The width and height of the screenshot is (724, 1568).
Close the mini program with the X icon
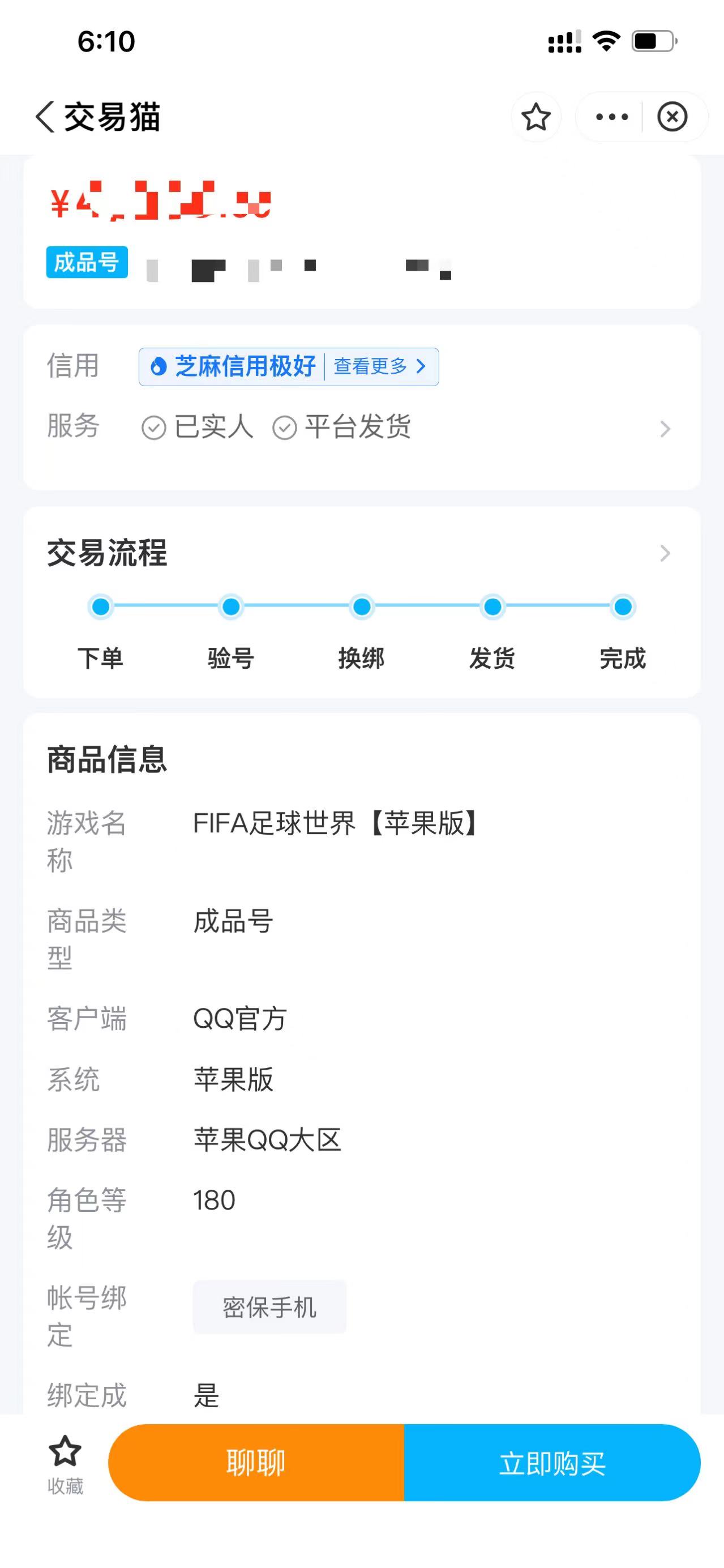pyautogui.click(x=672, y=117)
